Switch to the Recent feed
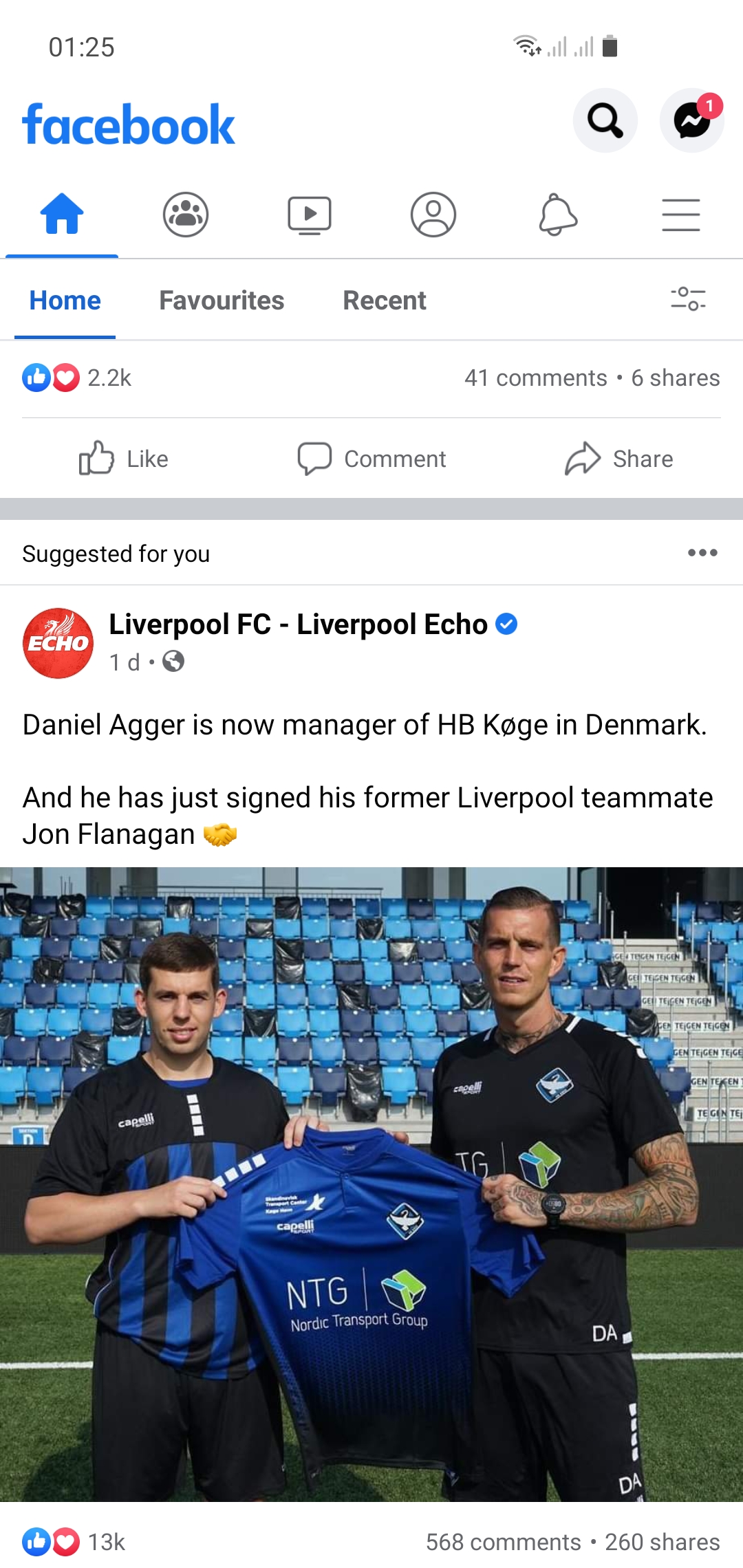Viewport: 743px width, 1568px height. 385,301
